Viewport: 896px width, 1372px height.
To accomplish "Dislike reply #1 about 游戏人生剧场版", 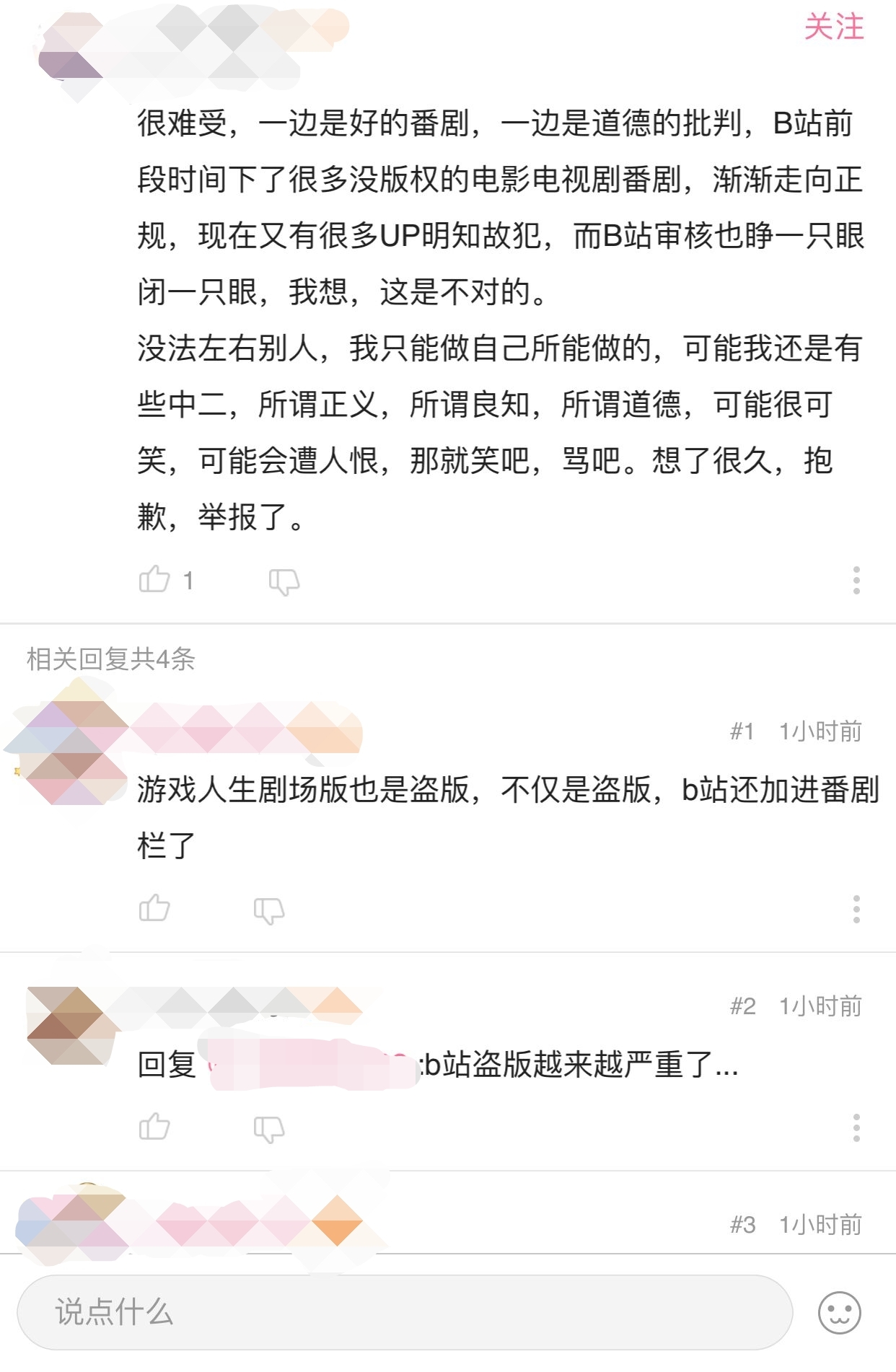I will click(x=269, y=910).
